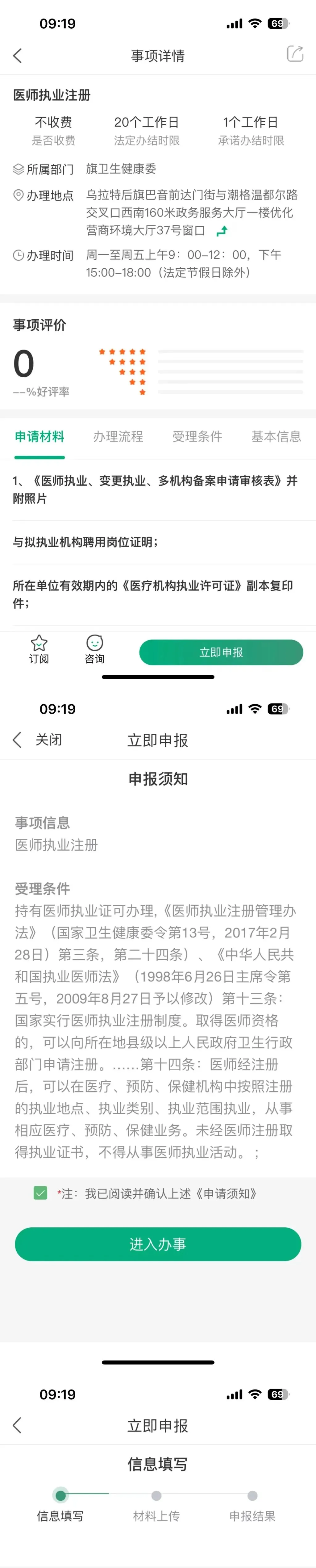Close the 申报须知 page with 关闭
This screenshot has width=316, height=1568.
pyautogui.click(x=49, y=740)
